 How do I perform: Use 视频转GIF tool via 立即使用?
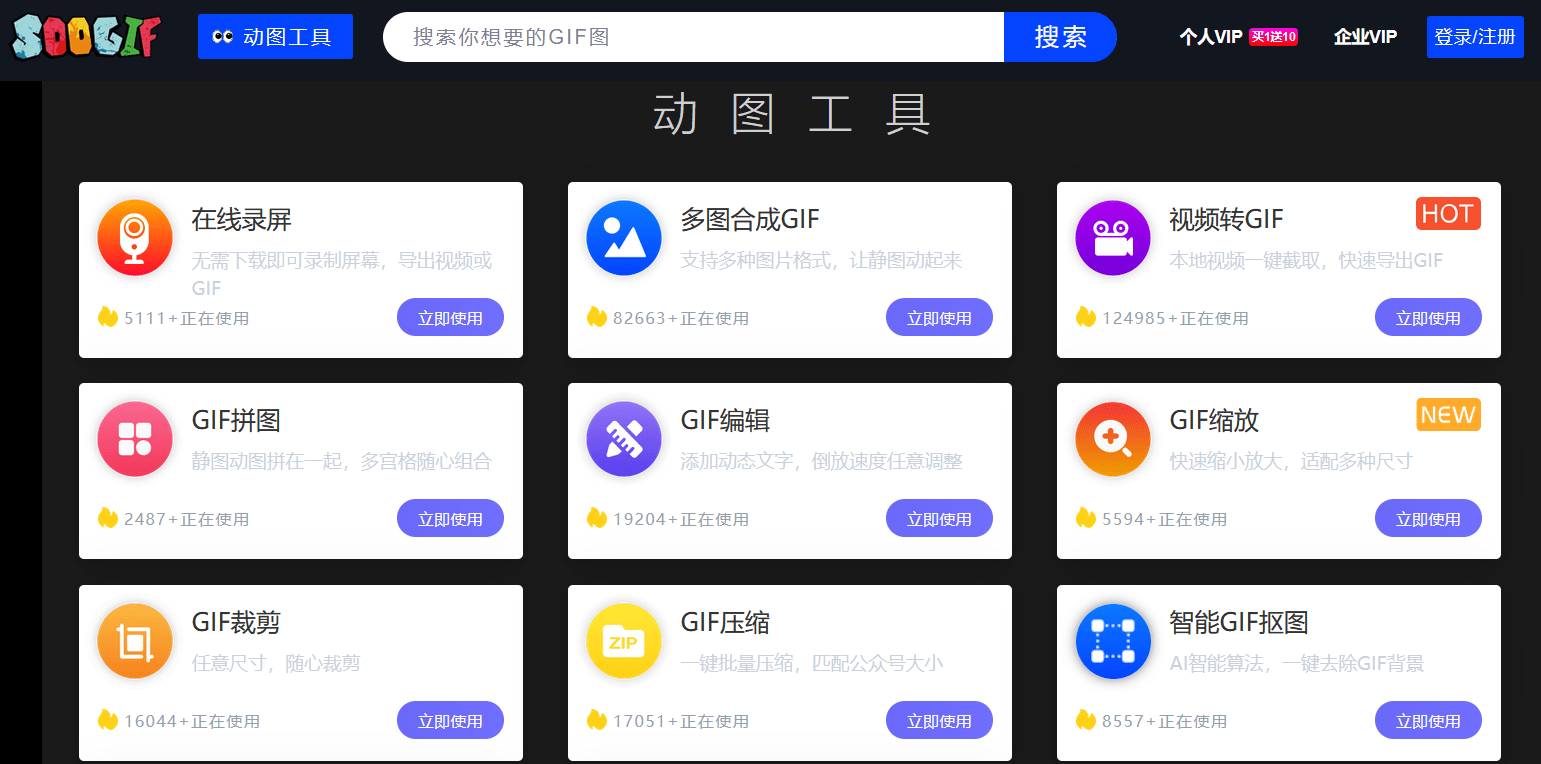click(1428, 318)
